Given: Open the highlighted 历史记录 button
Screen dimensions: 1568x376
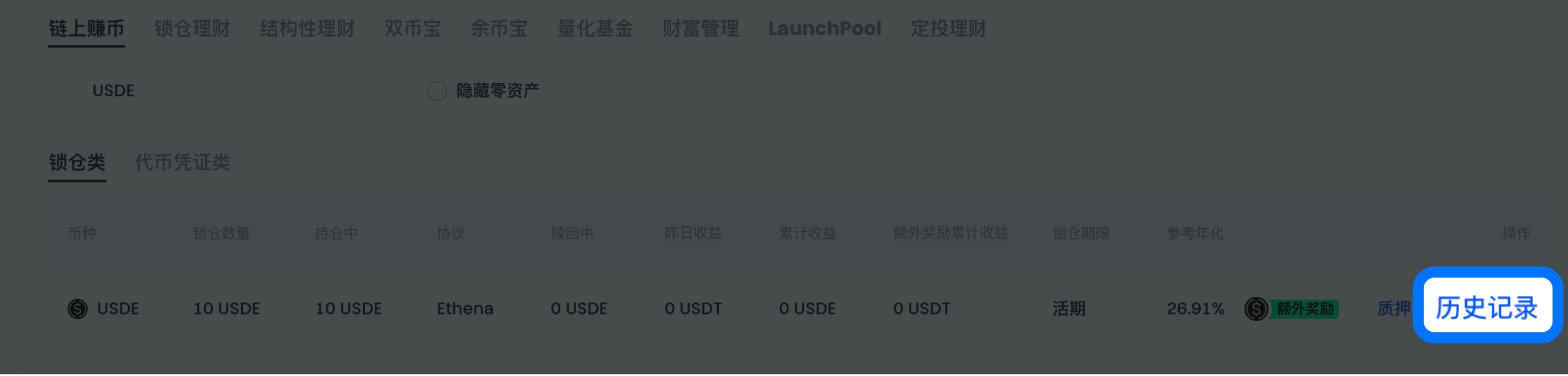Looking at the screenshot, I should coord(1486,307).
